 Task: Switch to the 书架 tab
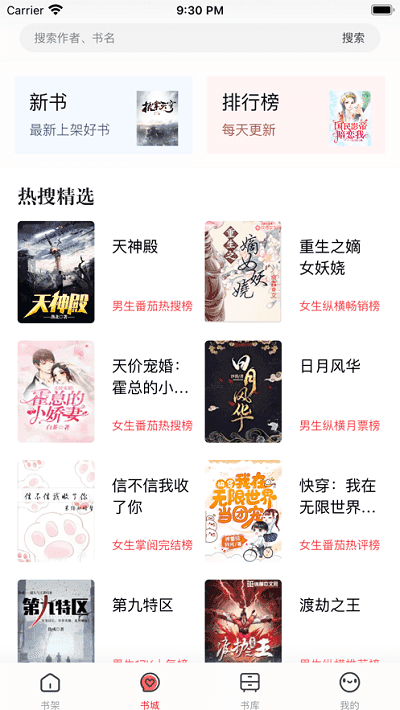pyautogui.click(x=50, y=689)
